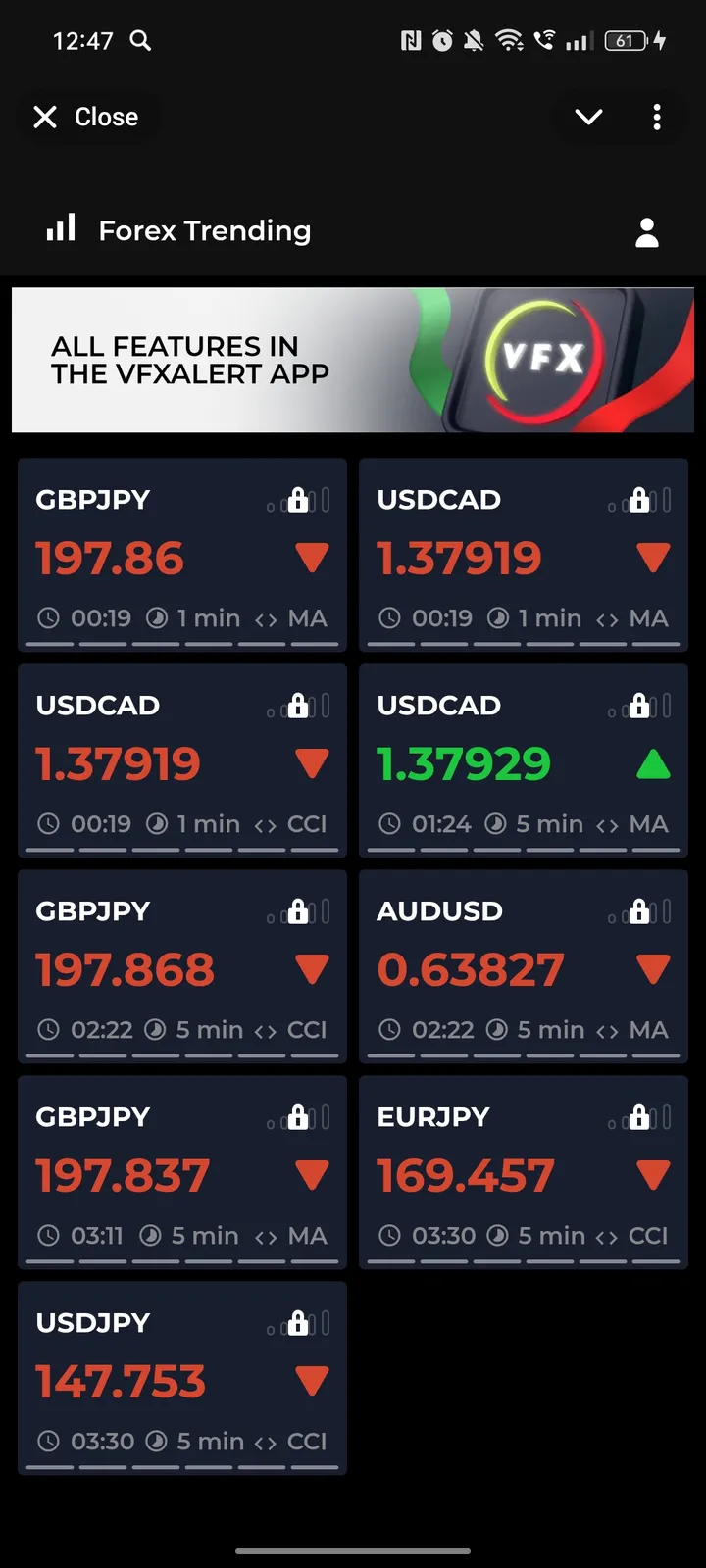
Task: Click the lock icon on the GBPJPY 197.86 card
Action: point(297,500)
